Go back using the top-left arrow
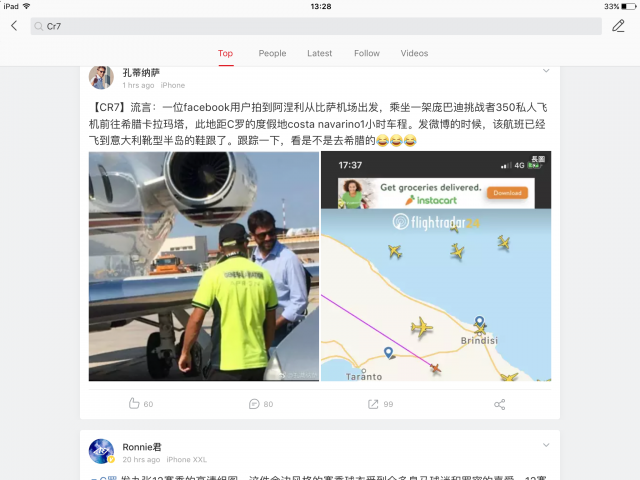 pos(14,26)
